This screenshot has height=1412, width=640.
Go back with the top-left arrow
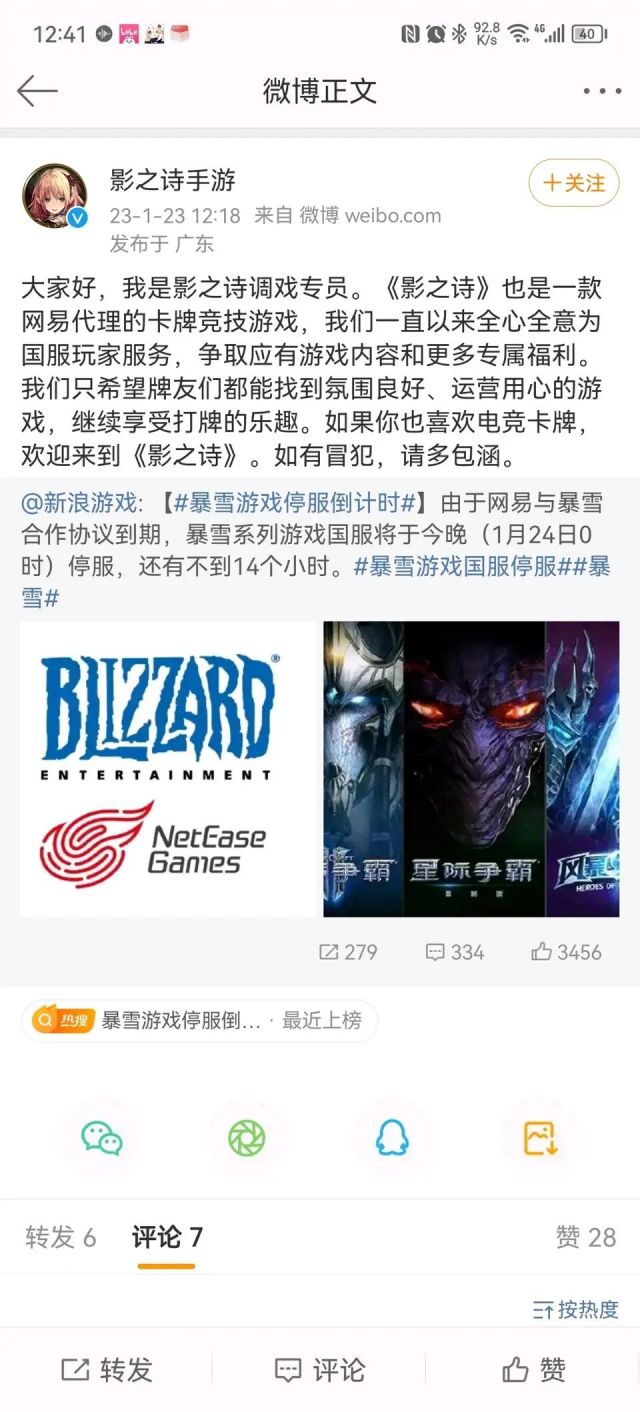tap(37, 91)
